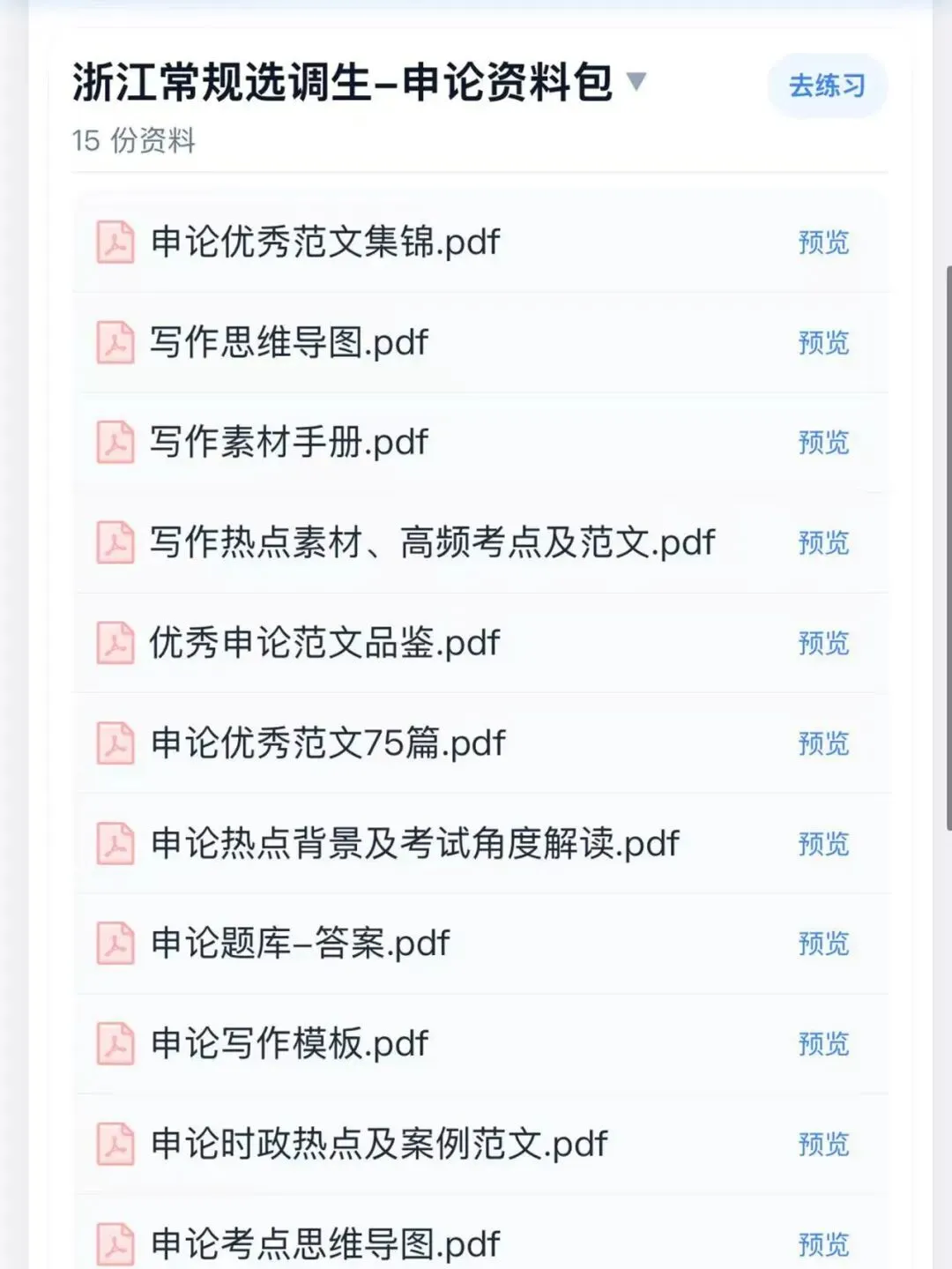Open the 申论题库-答案.pdf file row
Viewport: 952px width, 1269px height.
(481, 944)
